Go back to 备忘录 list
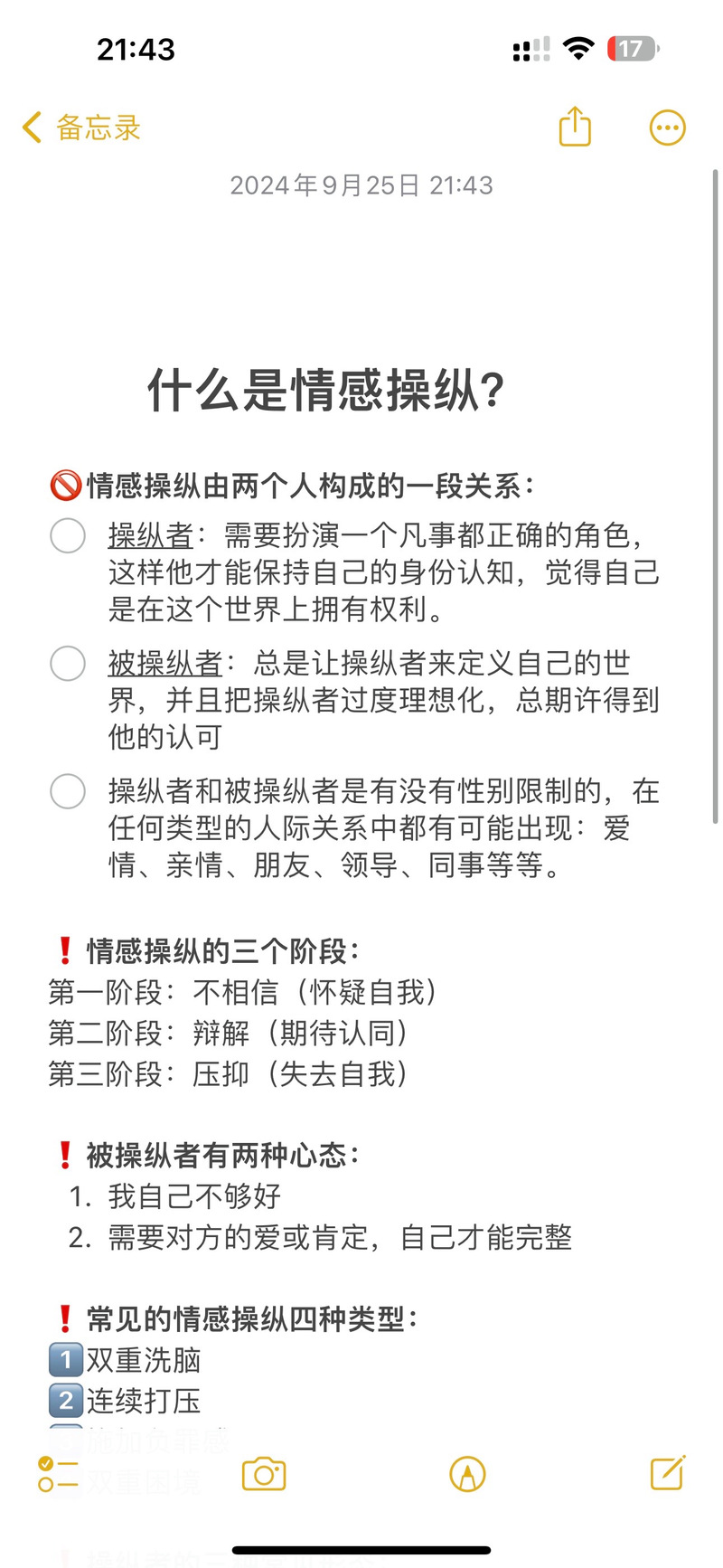The image size is (723, 1568). 81,128
